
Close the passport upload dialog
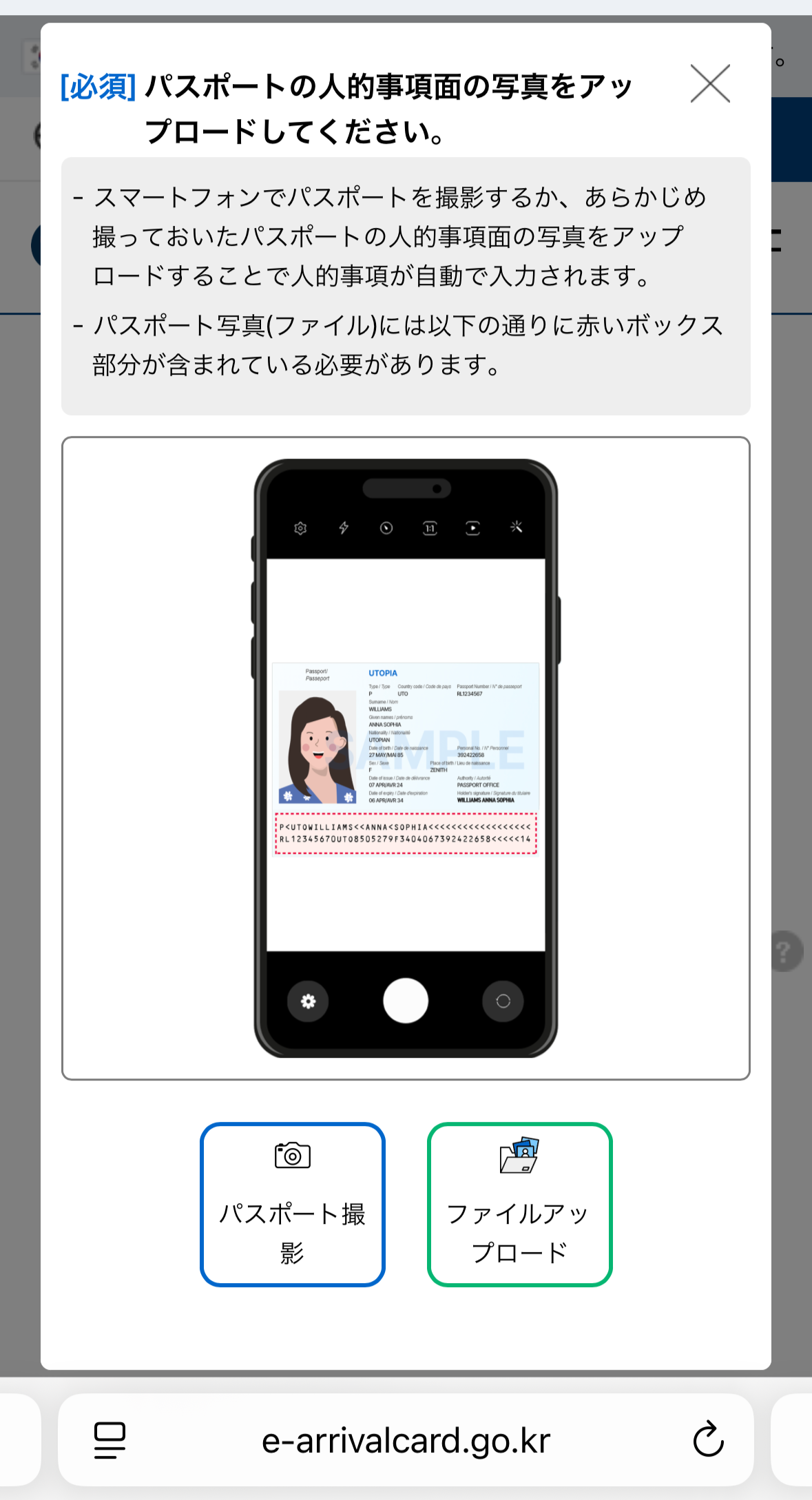pyautogui.click(x=710, y=84)
